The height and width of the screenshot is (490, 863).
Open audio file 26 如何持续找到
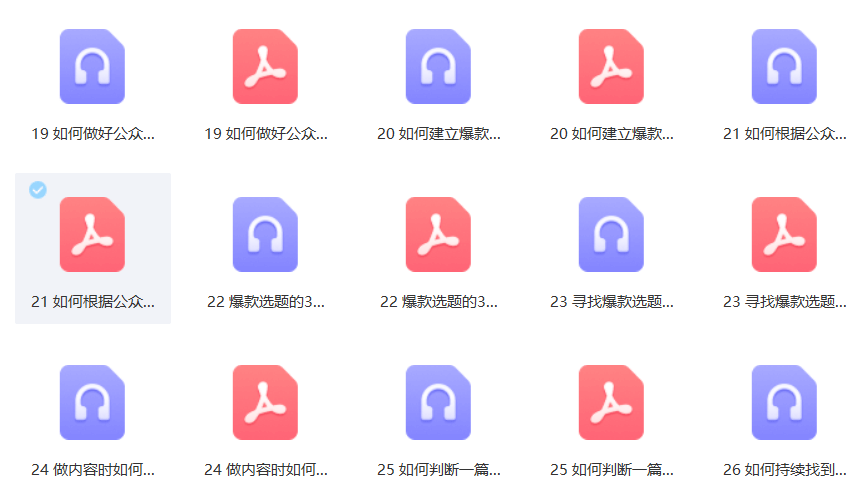(784, 403)
